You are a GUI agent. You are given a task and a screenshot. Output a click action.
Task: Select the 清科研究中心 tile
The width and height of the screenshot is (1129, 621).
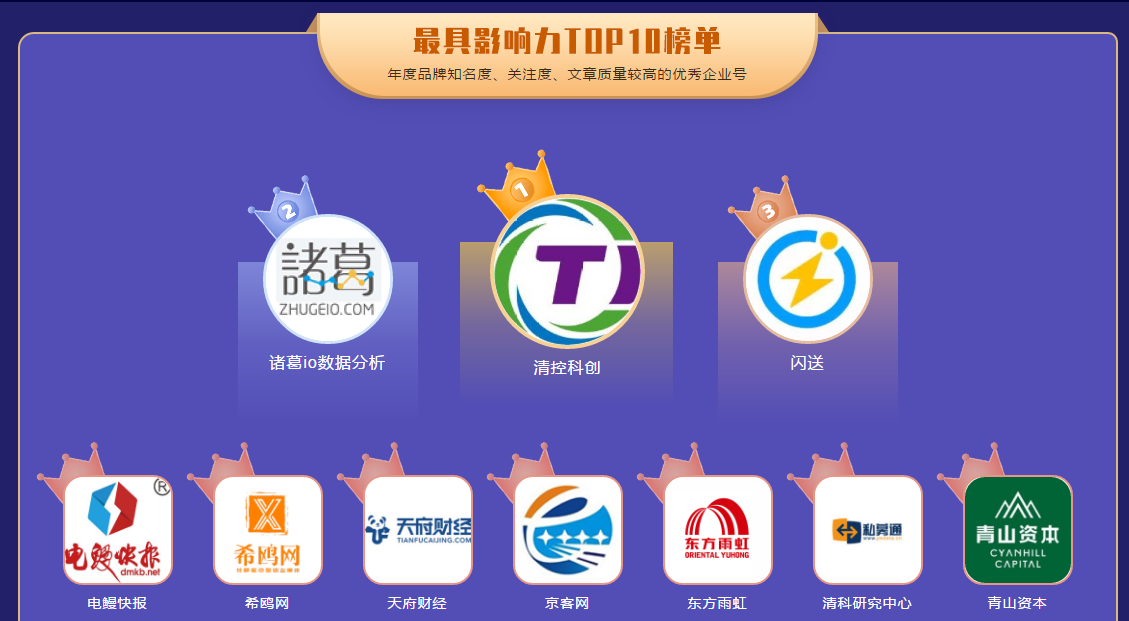tap(868, 530)
